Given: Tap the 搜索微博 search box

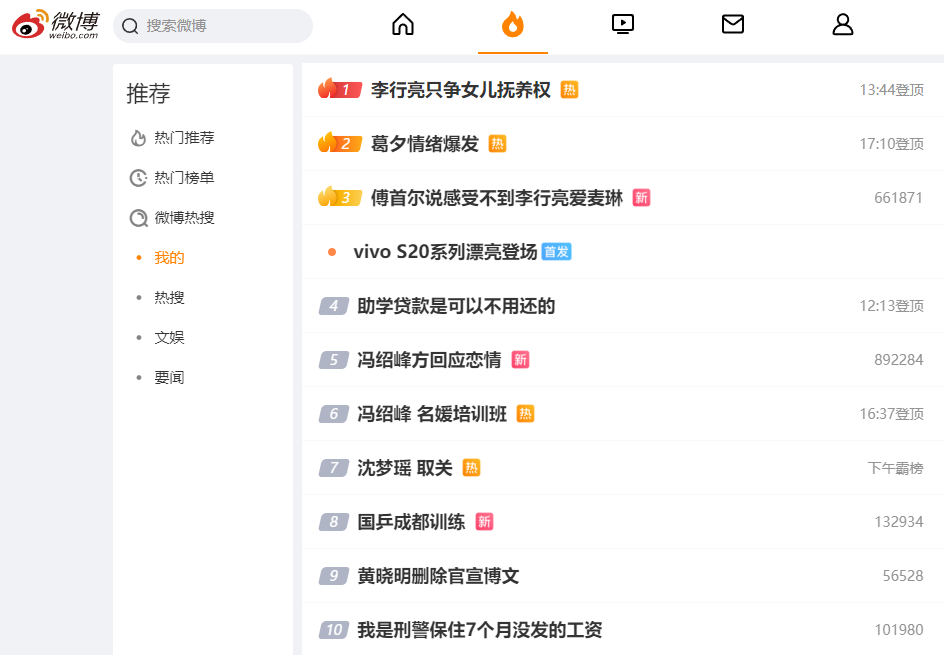Looking at the screenshot, I should pos(213,26).
